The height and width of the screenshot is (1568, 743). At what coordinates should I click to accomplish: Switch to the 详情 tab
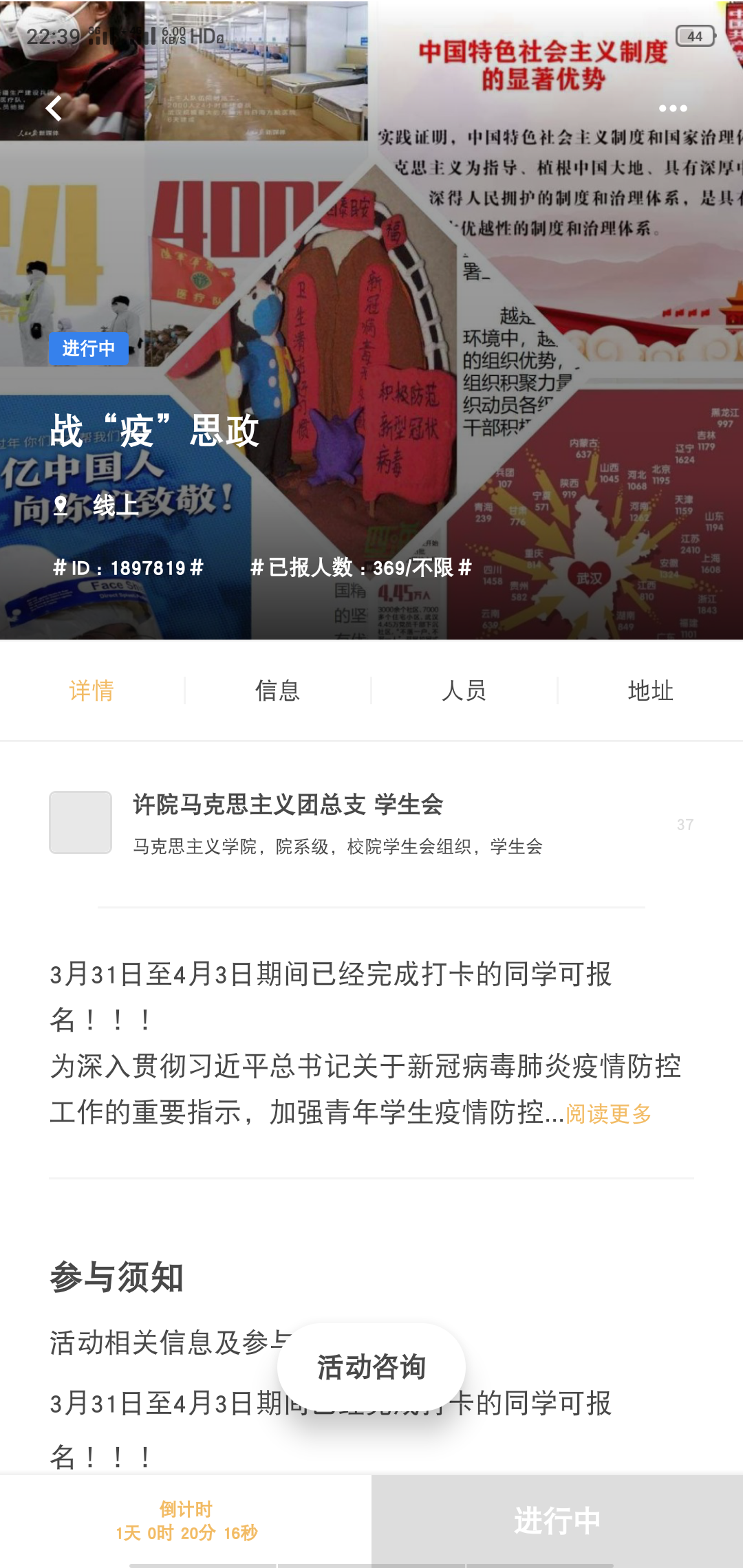[91, 690]
